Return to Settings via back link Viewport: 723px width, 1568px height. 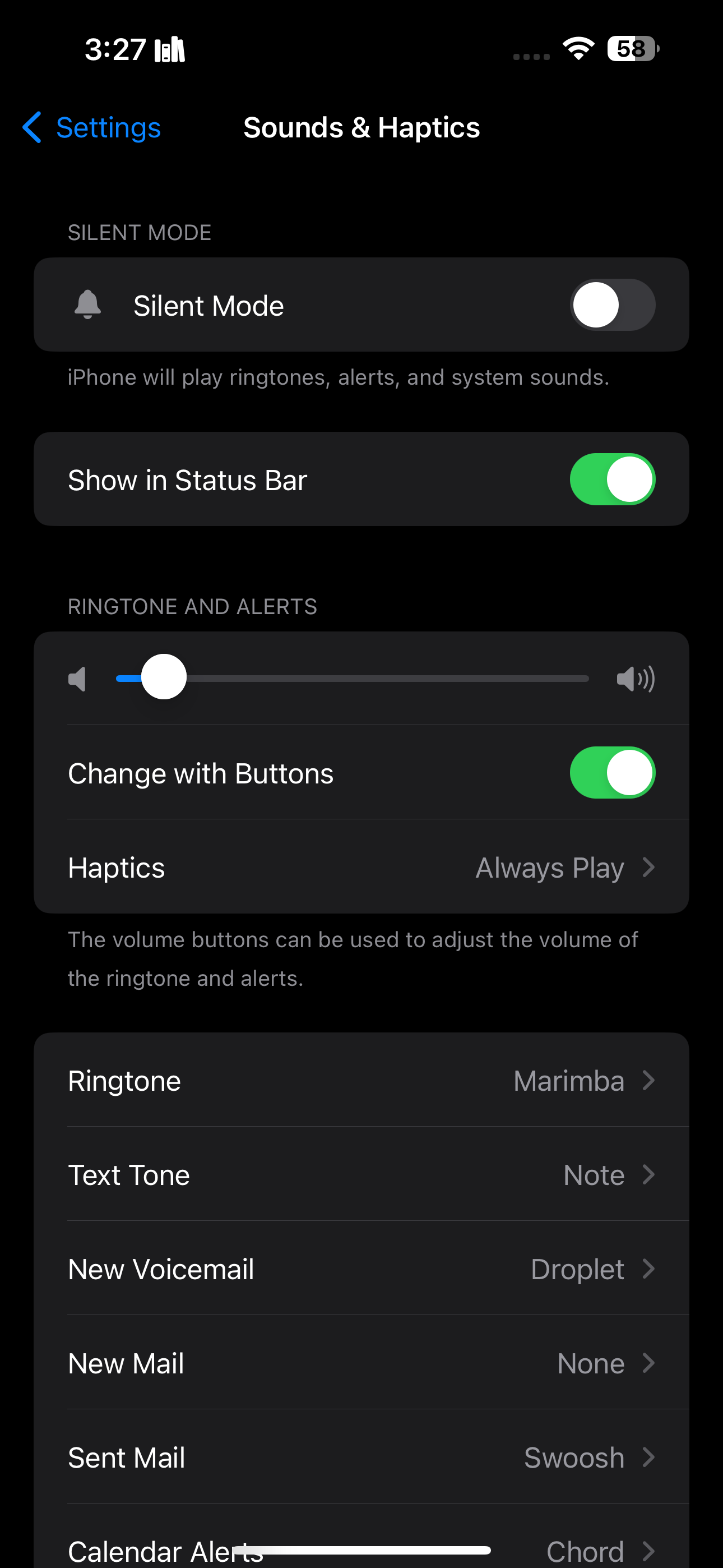point(108,127)
